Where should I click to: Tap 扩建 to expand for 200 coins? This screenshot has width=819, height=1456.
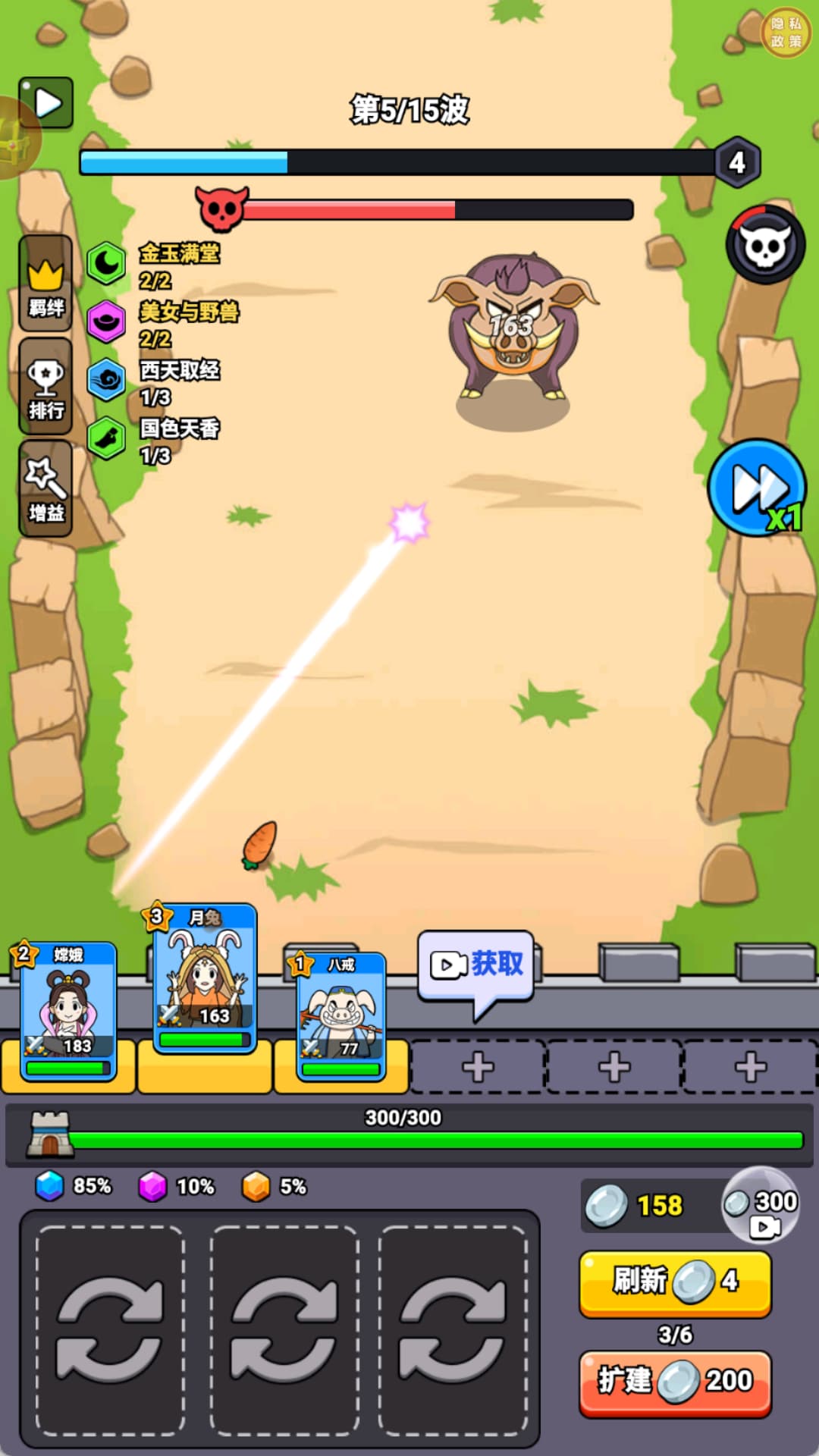(675, 1382)
